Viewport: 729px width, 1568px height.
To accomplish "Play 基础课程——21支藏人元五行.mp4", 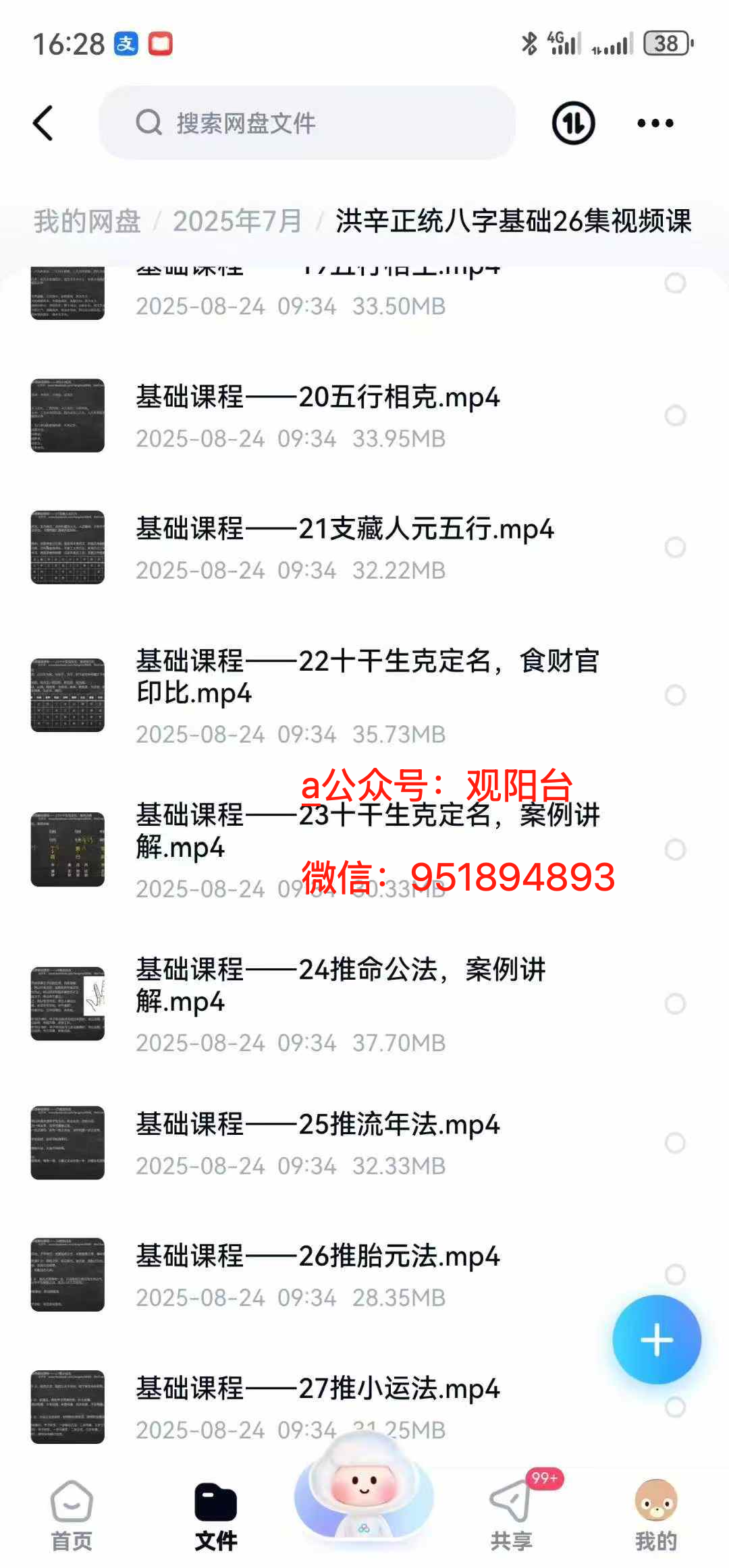I will click(344, 530).
